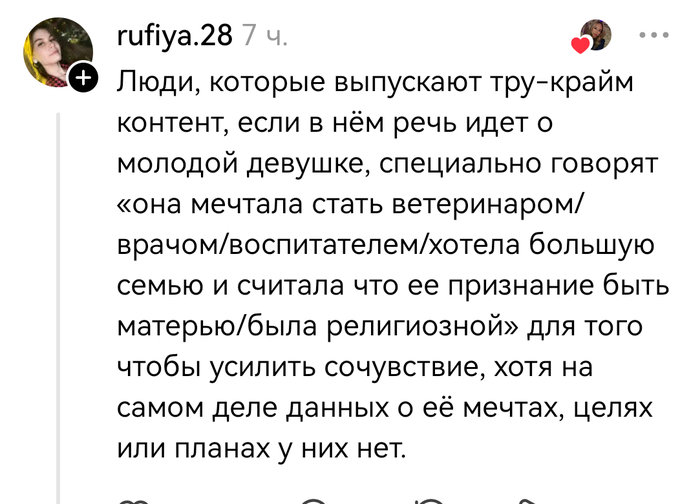This screenshot has width=700, height=504.
Task: Tap the small avatar with heart badge
Action: 594,36
